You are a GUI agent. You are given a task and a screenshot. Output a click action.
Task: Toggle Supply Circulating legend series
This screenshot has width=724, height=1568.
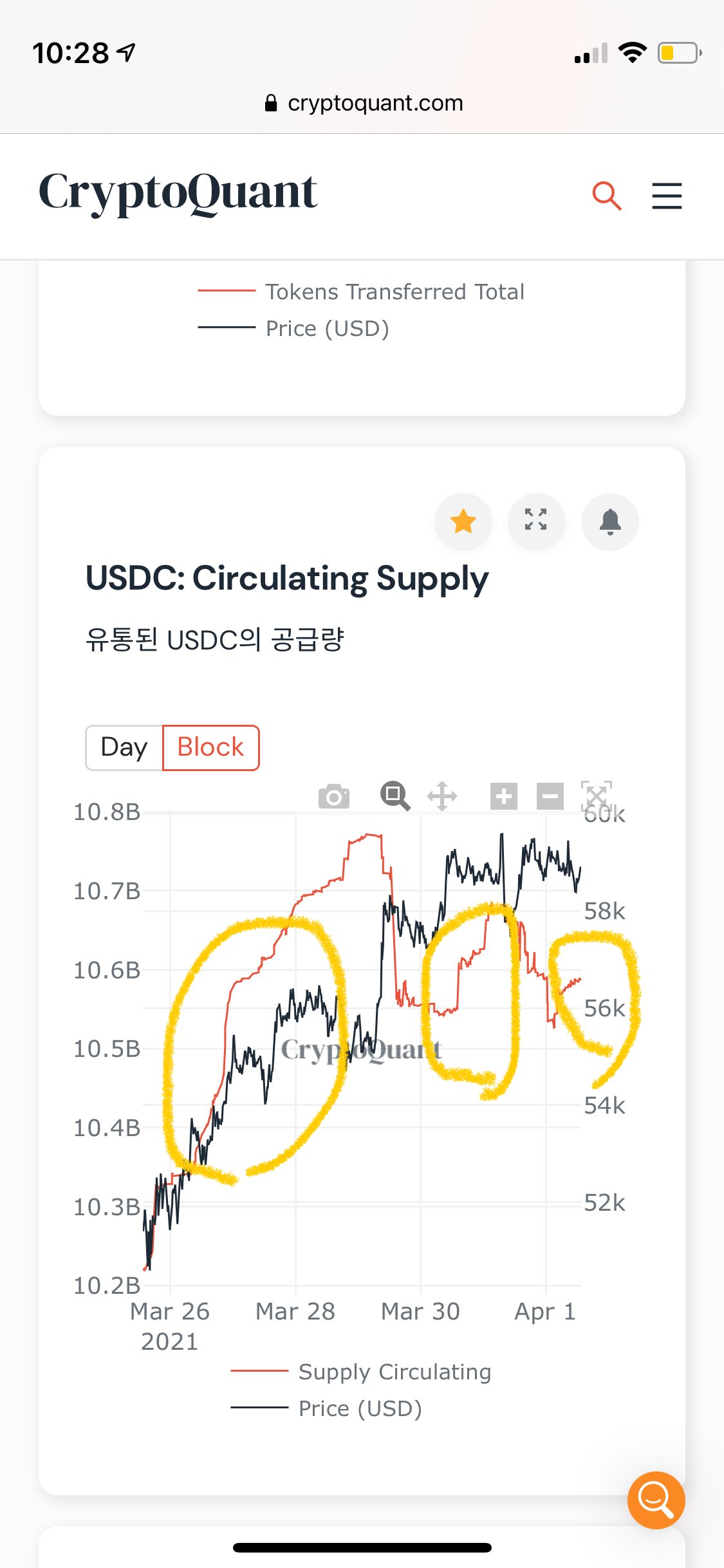point(361,1372)
